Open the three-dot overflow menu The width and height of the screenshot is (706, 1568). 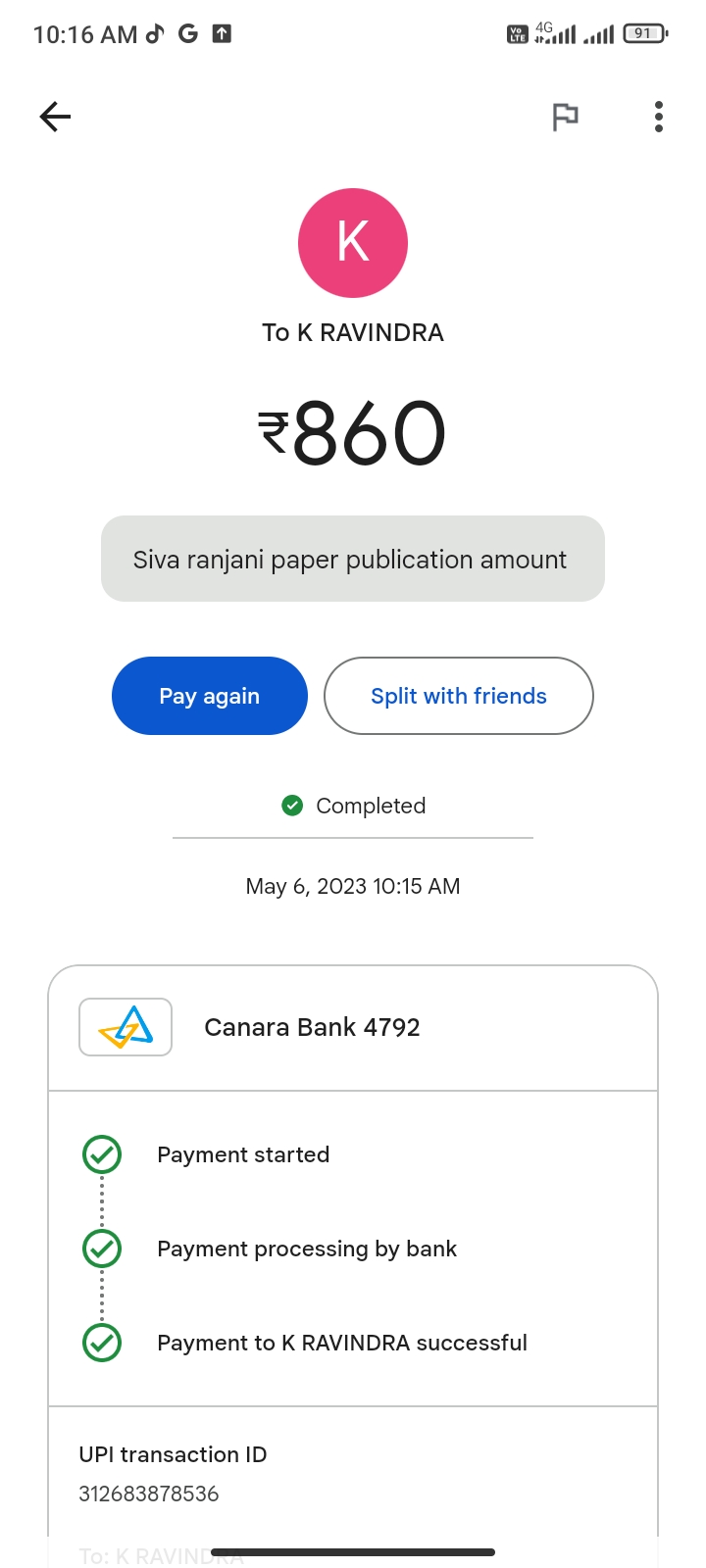(x=659, y=118)
